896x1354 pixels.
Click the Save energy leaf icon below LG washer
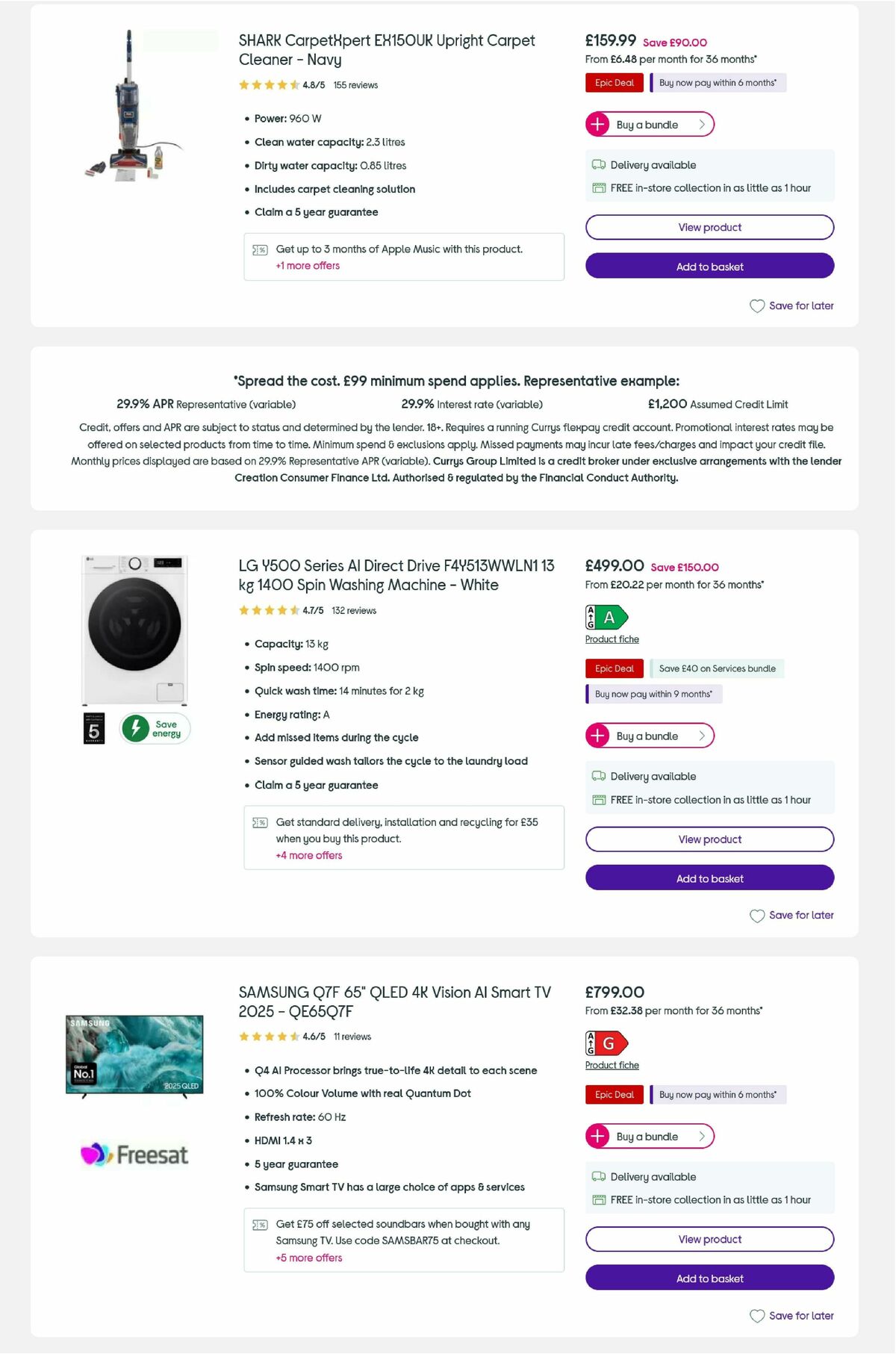137,727
